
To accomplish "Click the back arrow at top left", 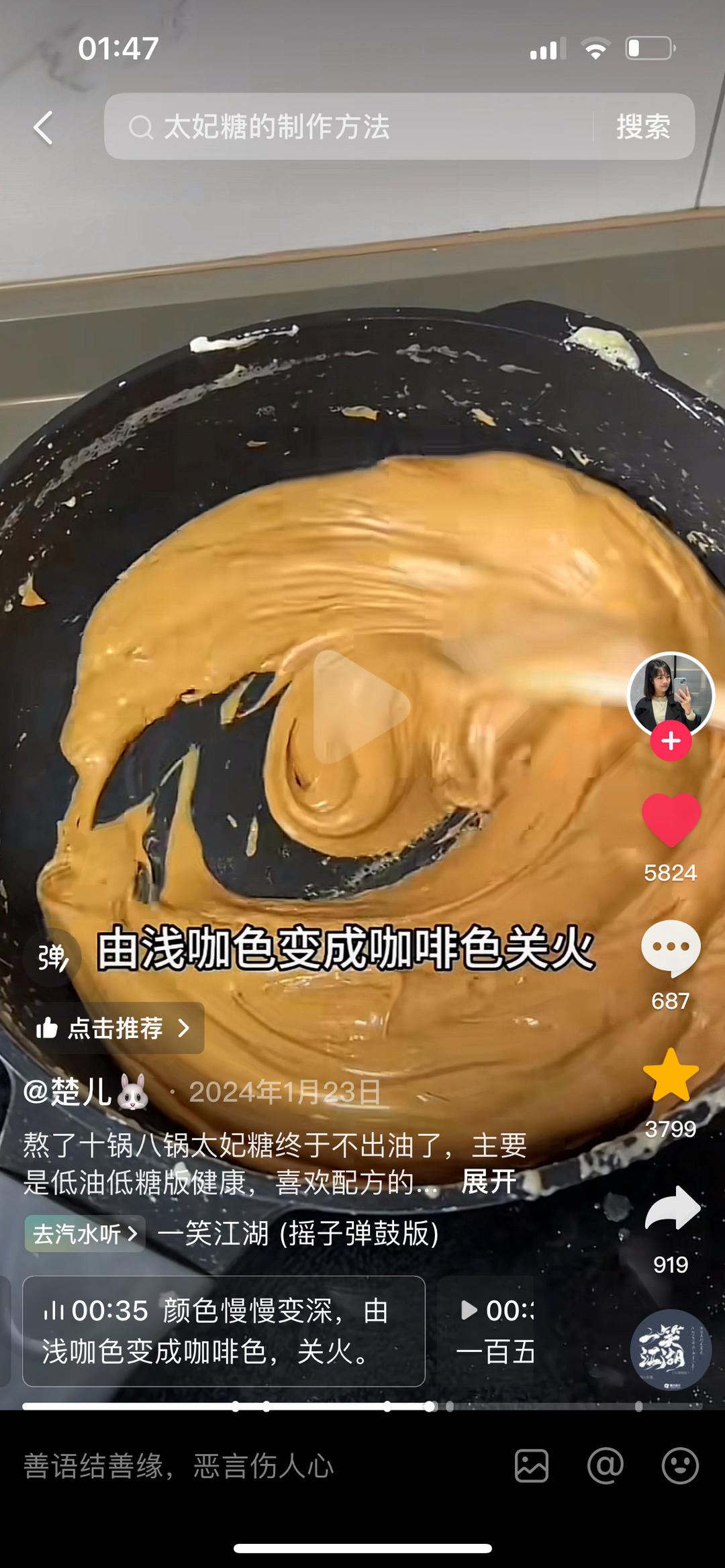I will (x=43, y=127).
